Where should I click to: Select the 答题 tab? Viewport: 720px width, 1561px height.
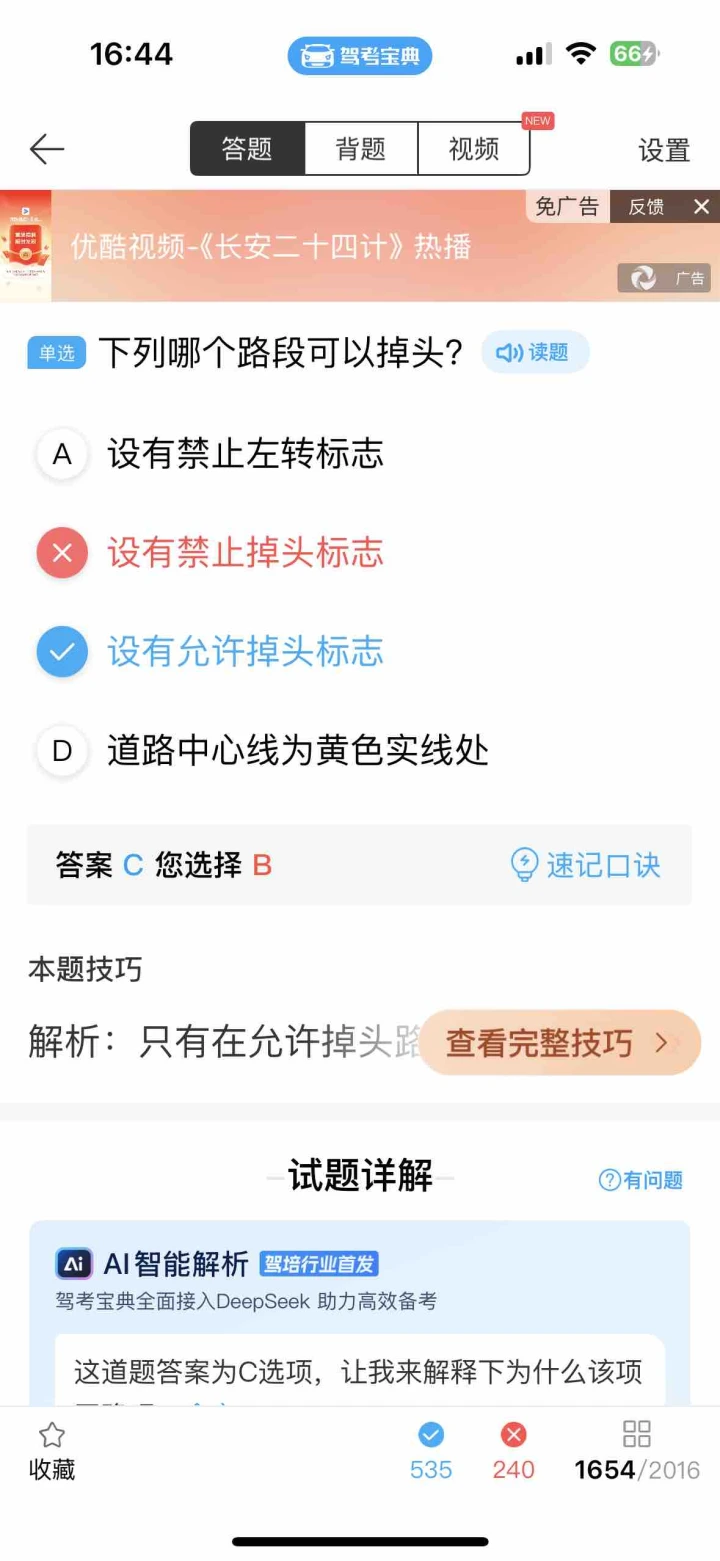coord(247,150)
